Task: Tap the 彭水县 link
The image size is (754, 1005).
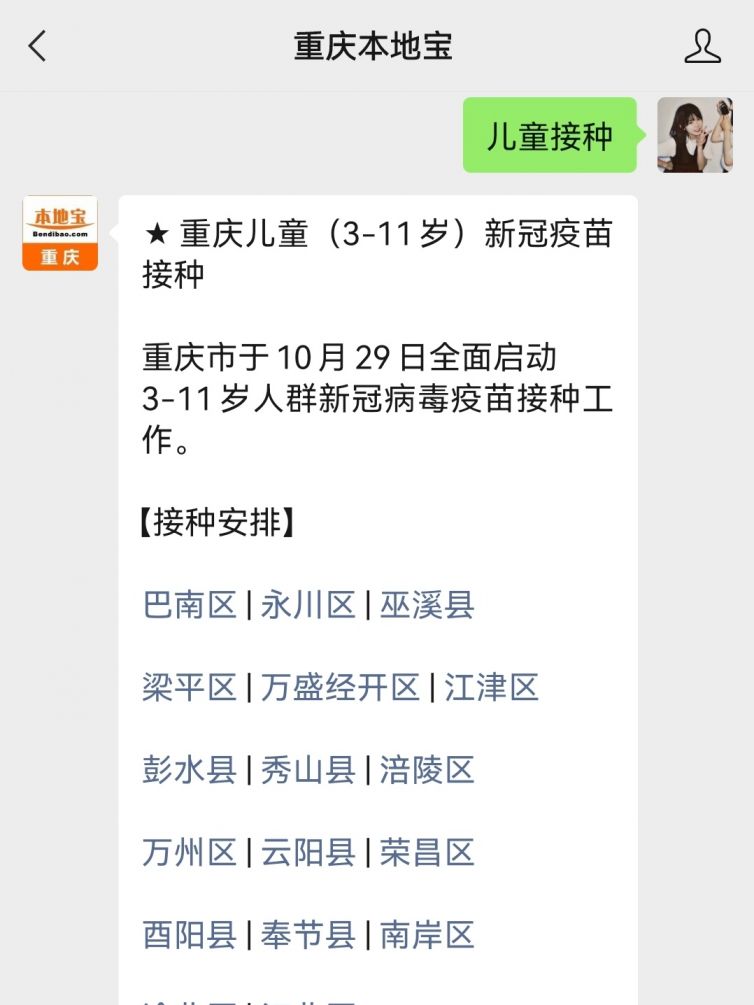Action: point(190,770)
